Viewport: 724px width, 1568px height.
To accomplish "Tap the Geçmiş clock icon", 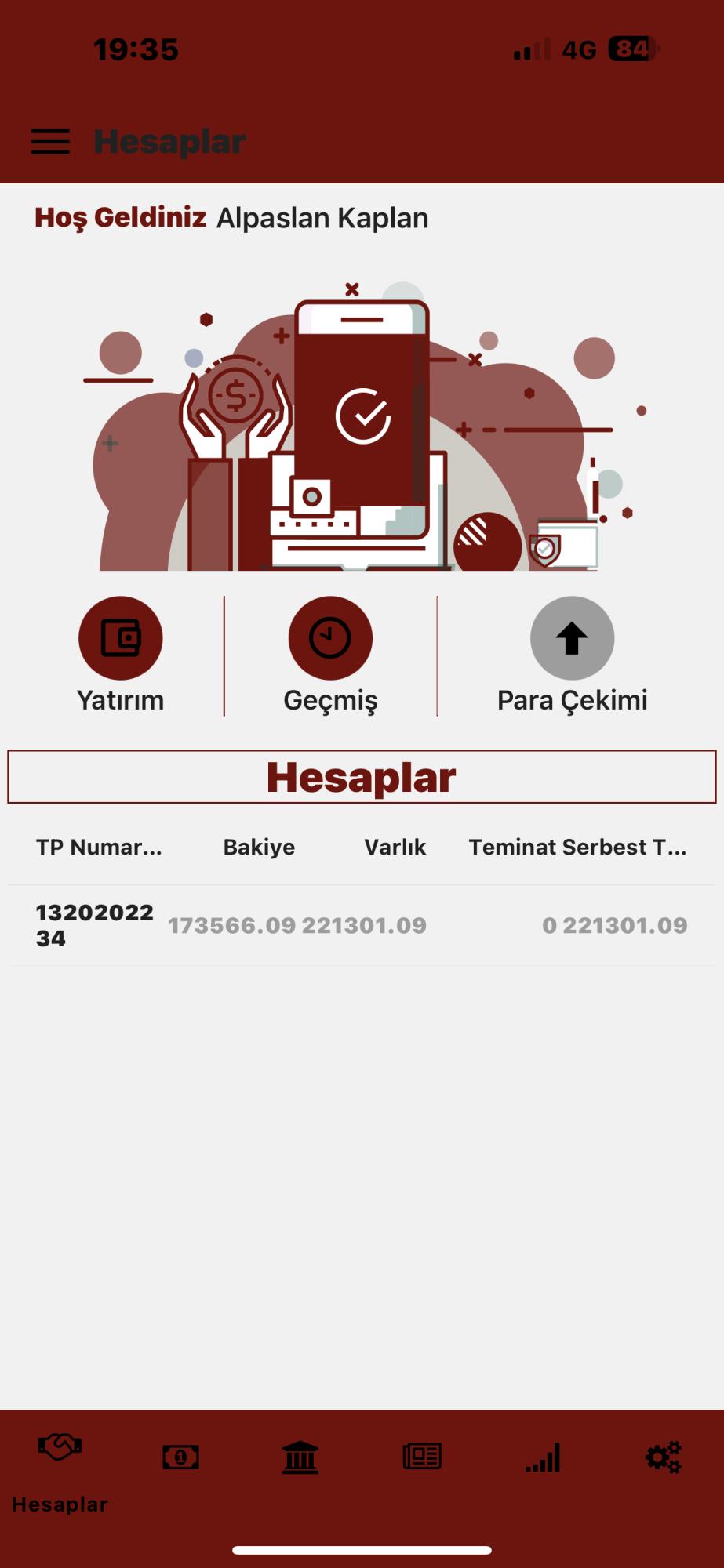I will tap(330, 637).
